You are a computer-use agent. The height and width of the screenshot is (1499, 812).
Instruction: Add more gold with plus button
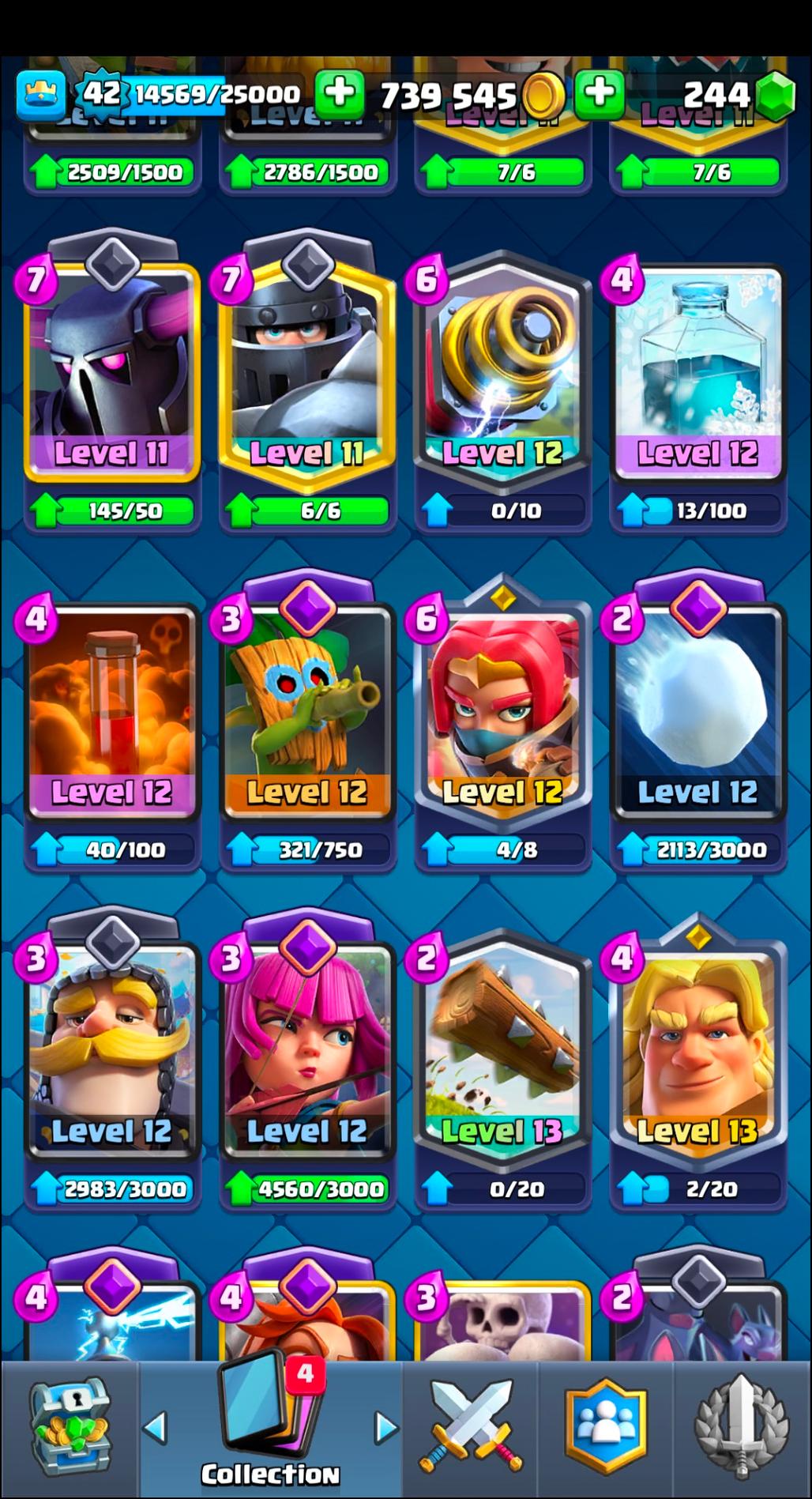click(x=340, y=94)
